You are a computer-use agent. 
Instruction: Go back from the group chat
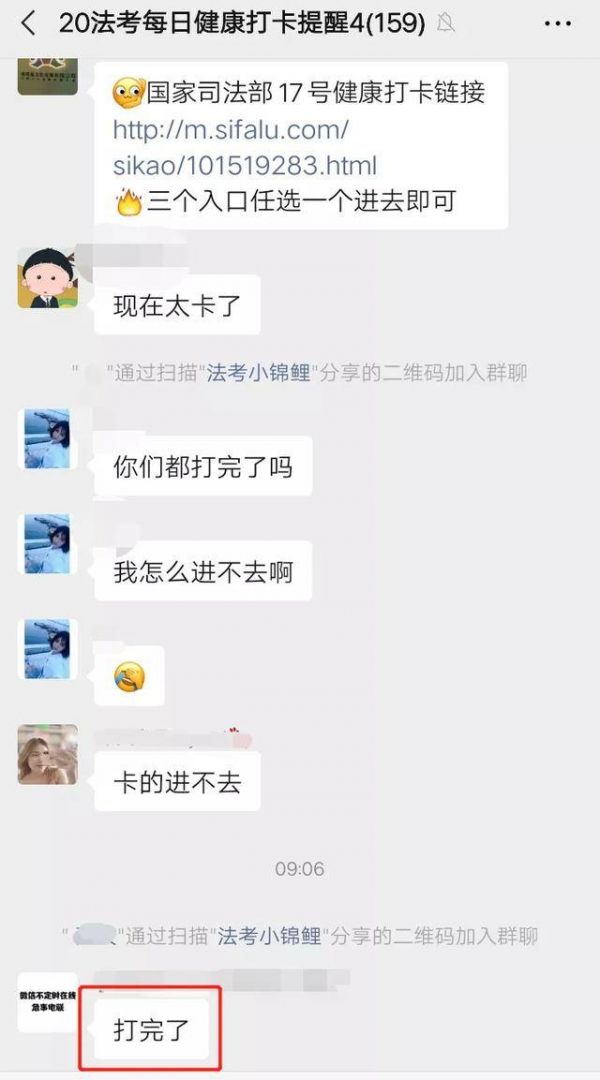tap(28, 23)
